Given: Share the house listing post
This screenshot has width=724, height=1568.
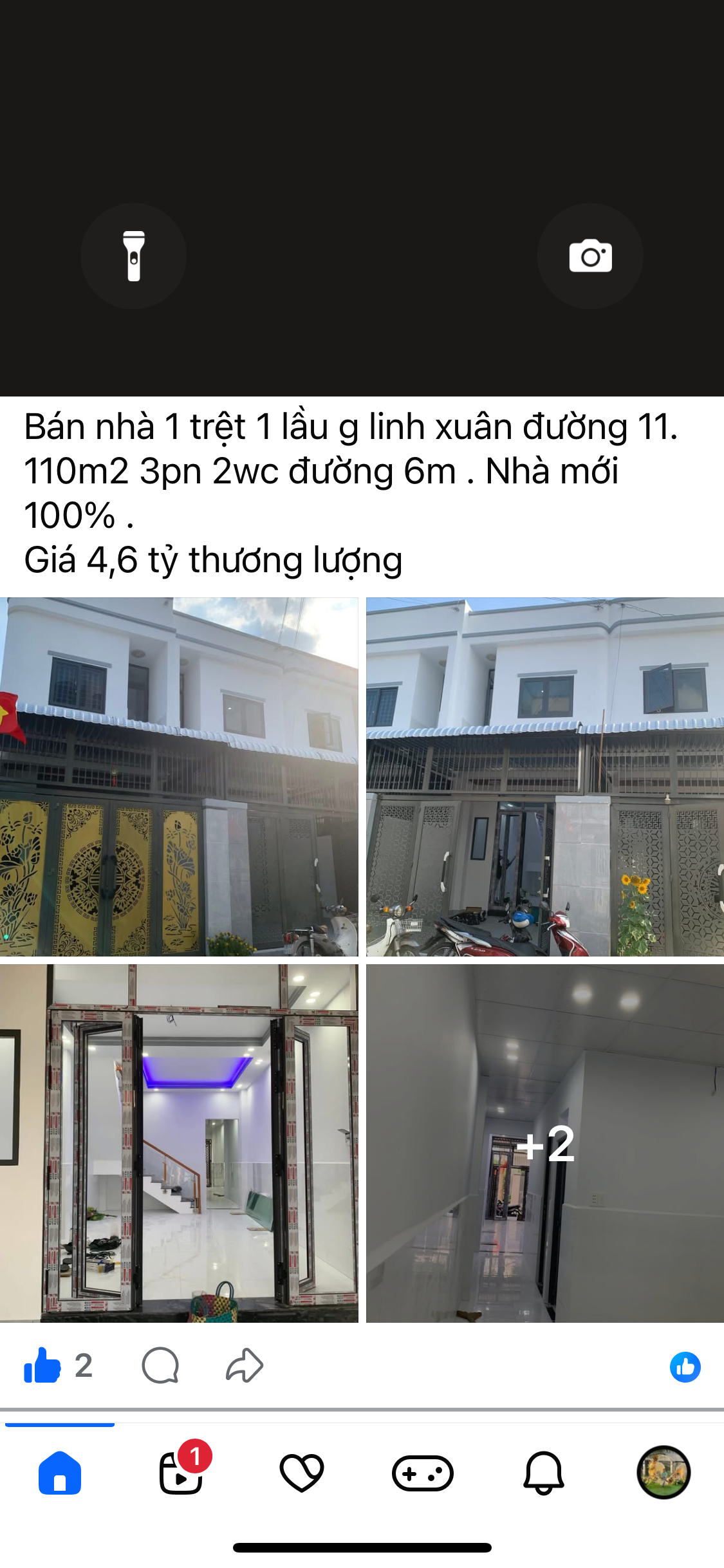Looking at the screenshot, I should point(245,1365).
